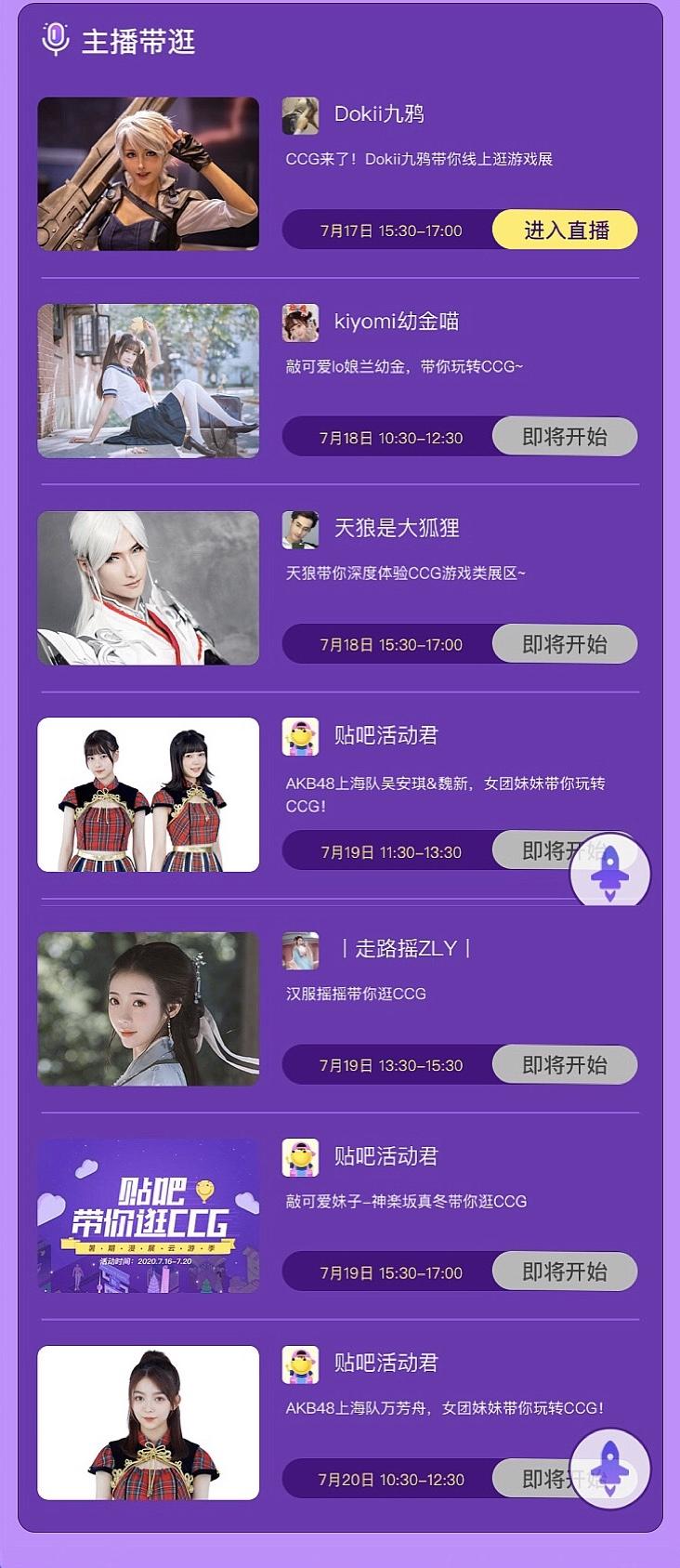Tap 即将开始 for the 神乐坂真冬 stream
Viewport: 680px width, 1568px height.
(565, 1272)
